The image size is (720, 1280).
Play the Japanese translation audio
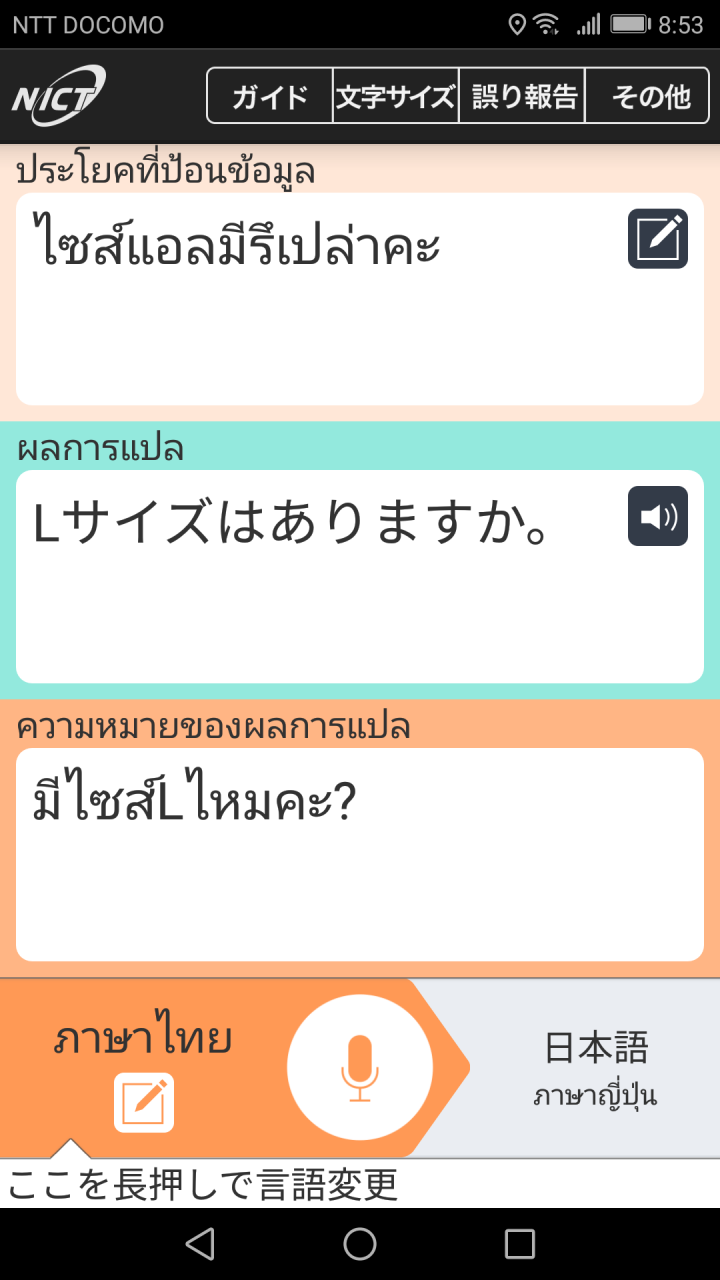pyautogui.click(x=658, y=516)
